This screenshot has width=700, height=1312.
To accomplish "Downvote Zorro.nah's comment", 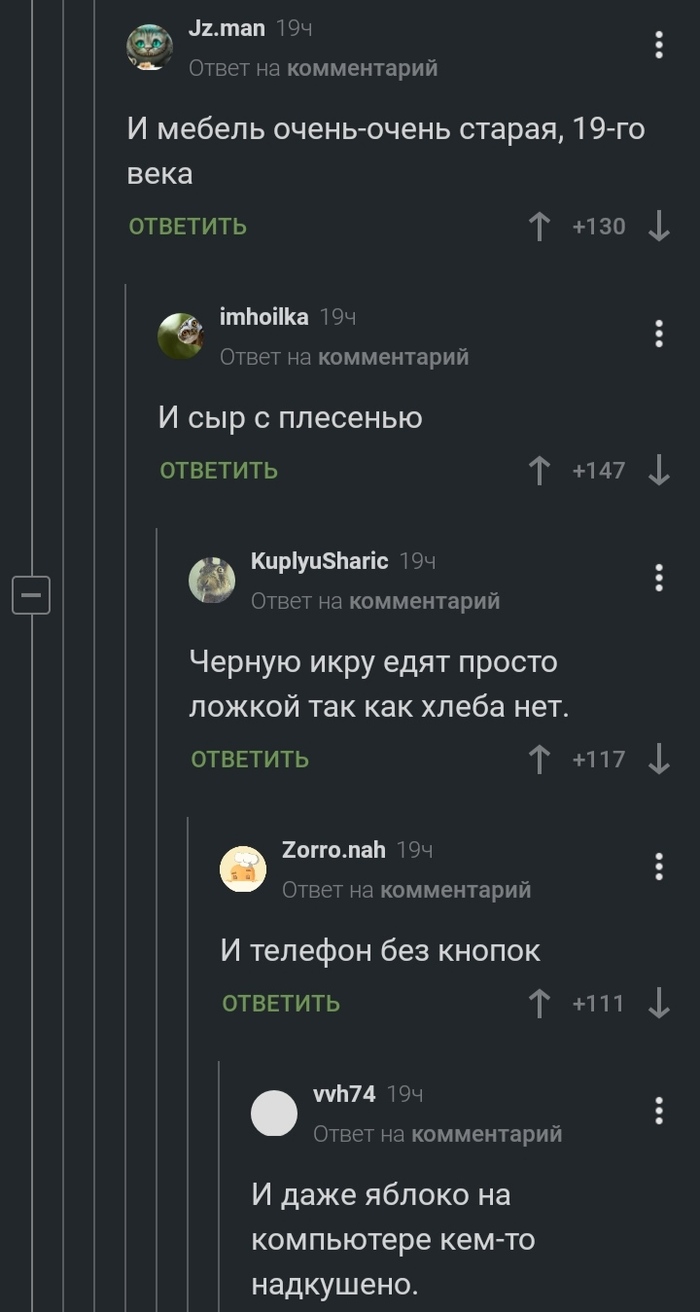I will click(658, 1004).
